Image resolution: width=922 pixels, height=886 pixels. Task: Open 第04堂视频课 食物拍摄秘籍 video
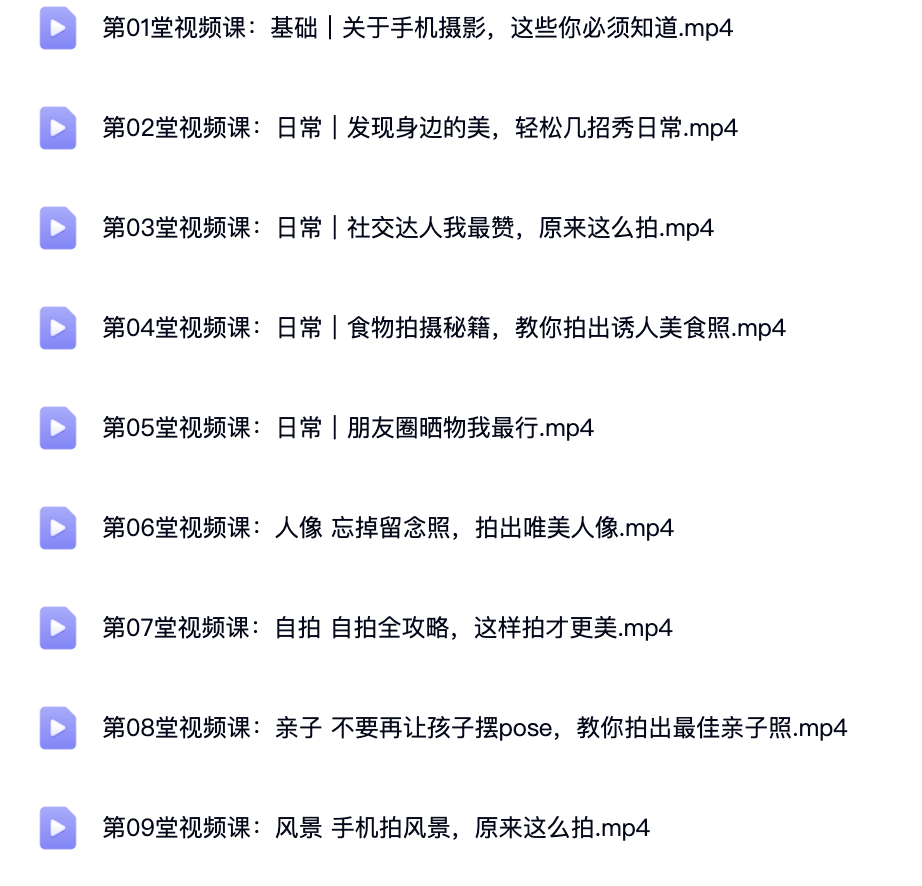click(444, 328)
